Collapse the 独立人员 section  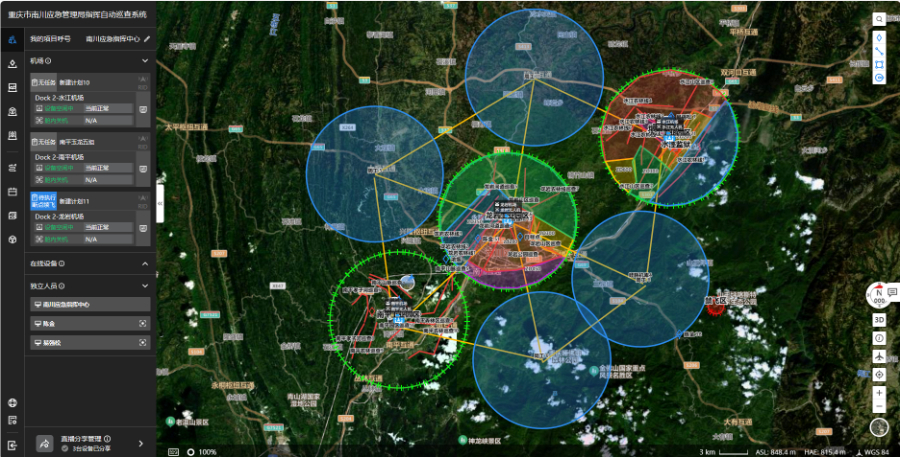pos(145,286)
